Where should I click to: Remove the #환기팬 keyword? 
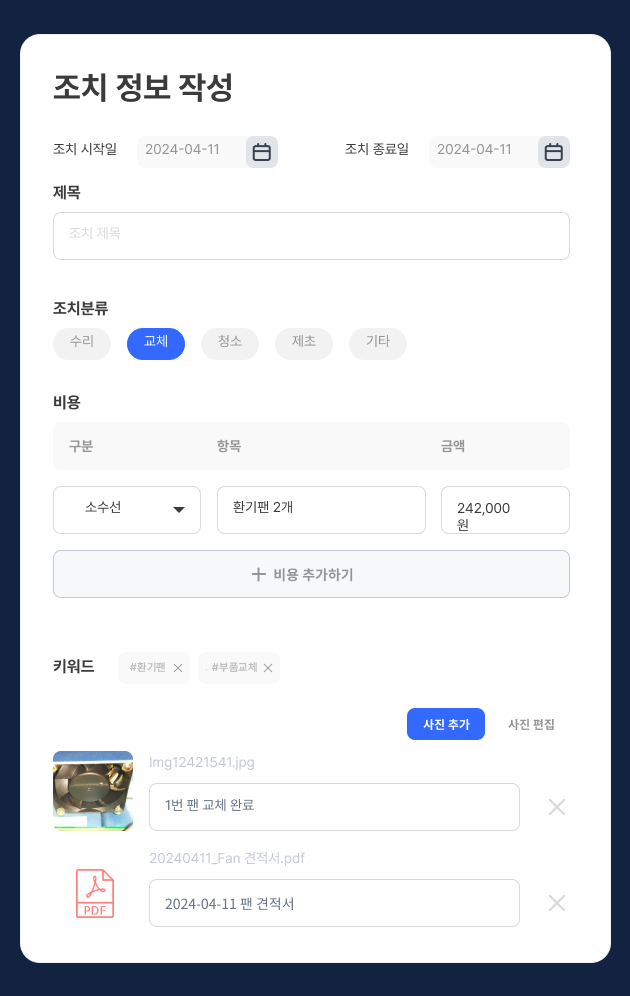point(178,668)
